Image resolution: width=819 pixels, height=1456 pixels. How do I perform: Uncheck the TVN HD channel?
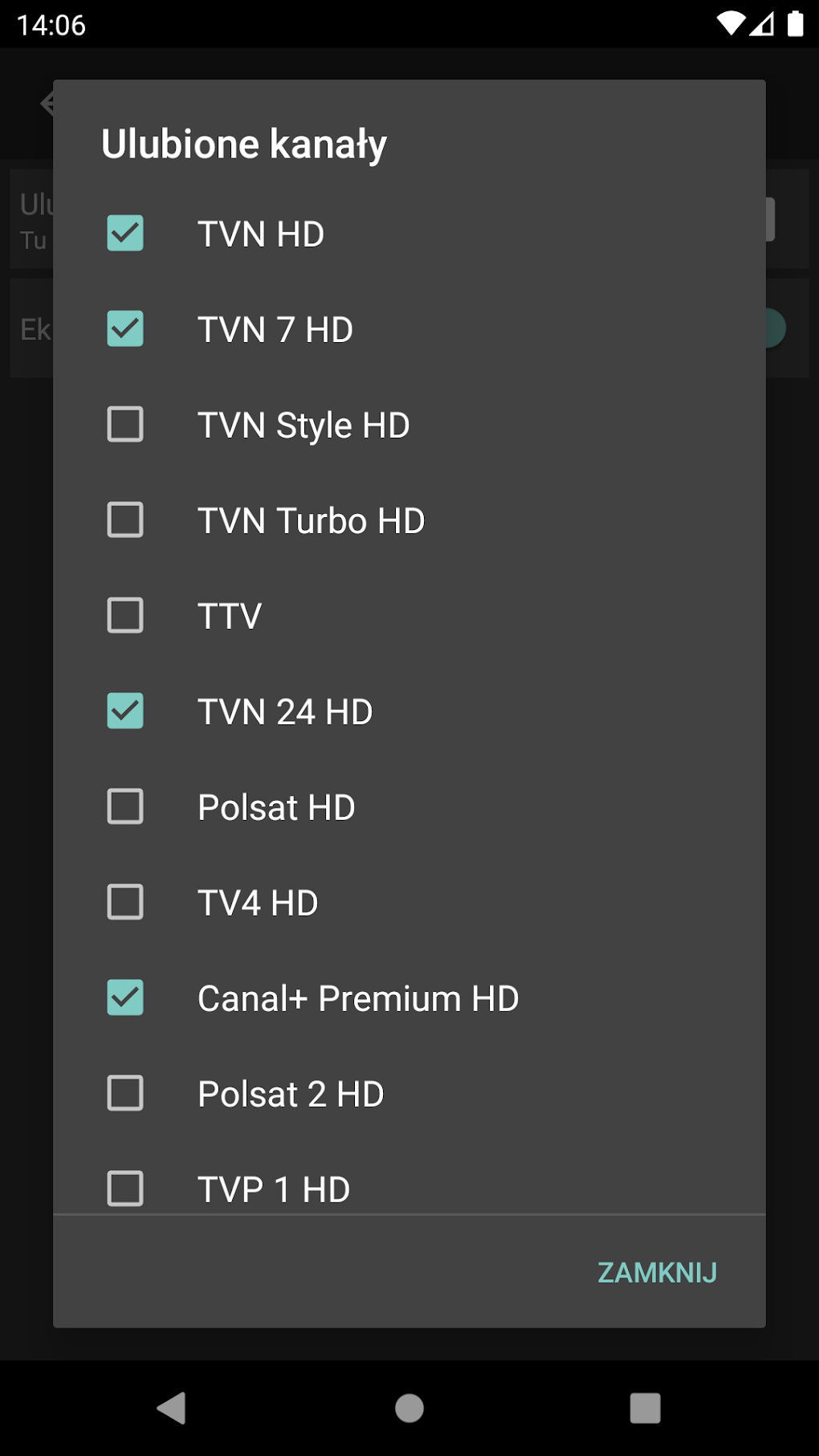[x=124, y=234]
